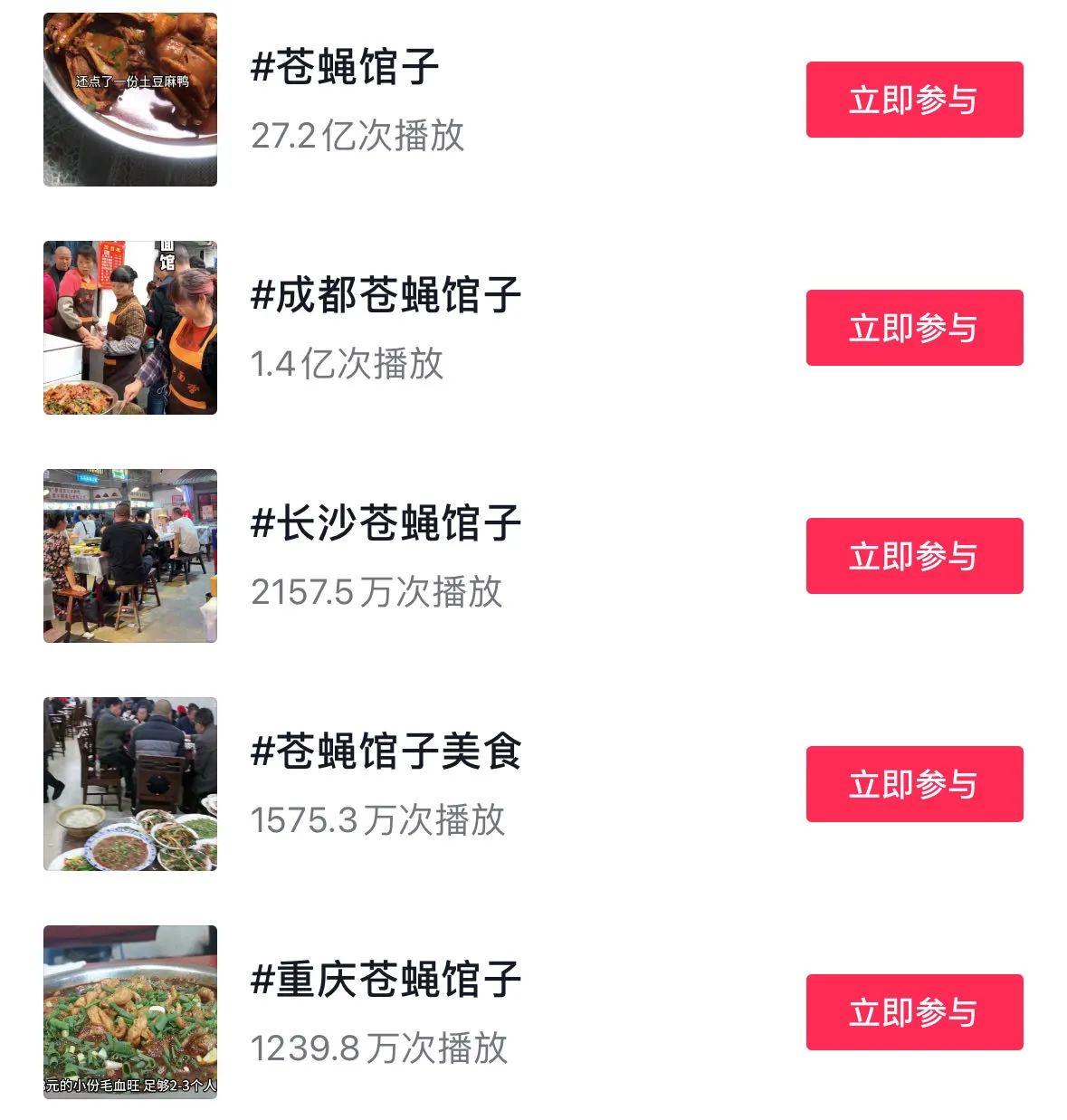This screenshot has width=1067, height=1120.
Task: Hit 立即参与 next to #苍蝇馆子美食
Action: pos(914,784)
